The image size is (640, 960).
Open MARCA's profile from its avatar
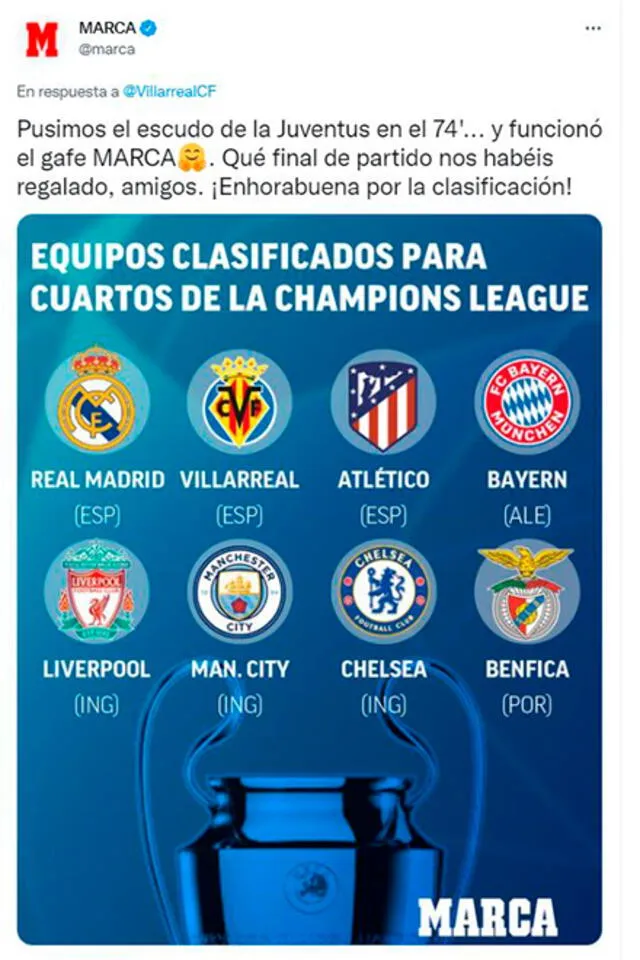click(x=41, y=39)
